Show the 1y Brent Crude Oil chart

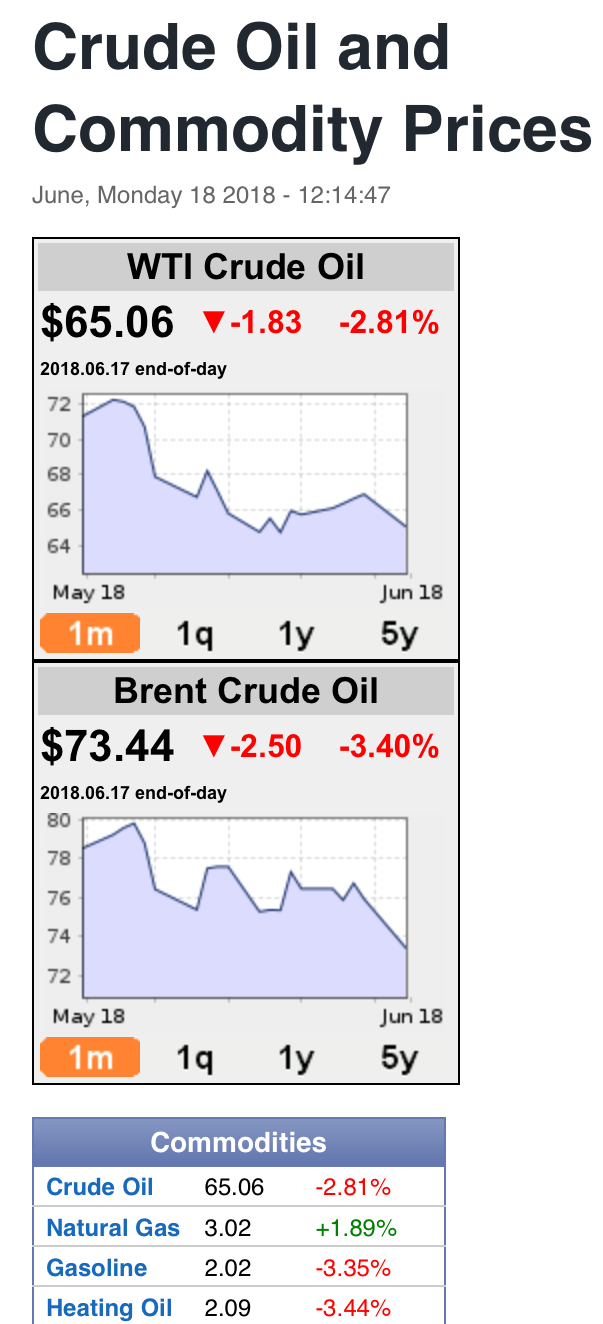[296, 1057]
